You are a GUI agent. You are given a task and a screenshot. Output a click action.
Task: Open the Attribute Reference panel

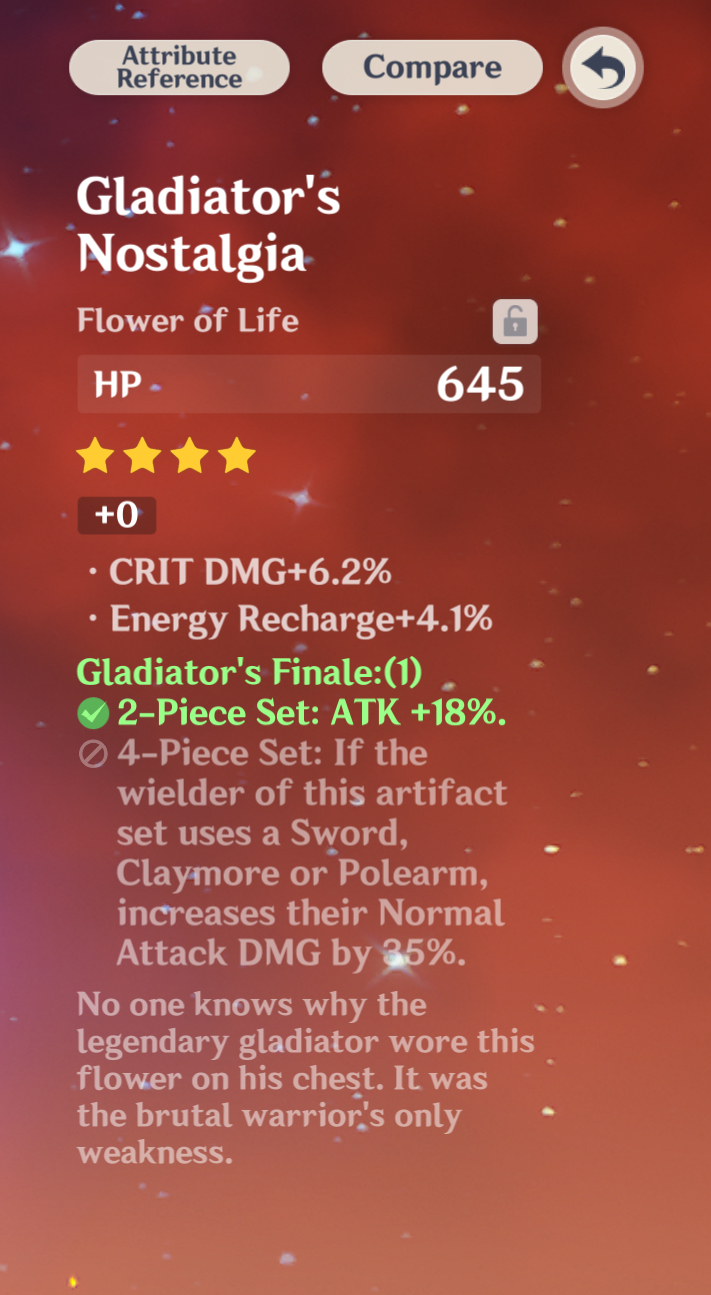tap(179, 68)
